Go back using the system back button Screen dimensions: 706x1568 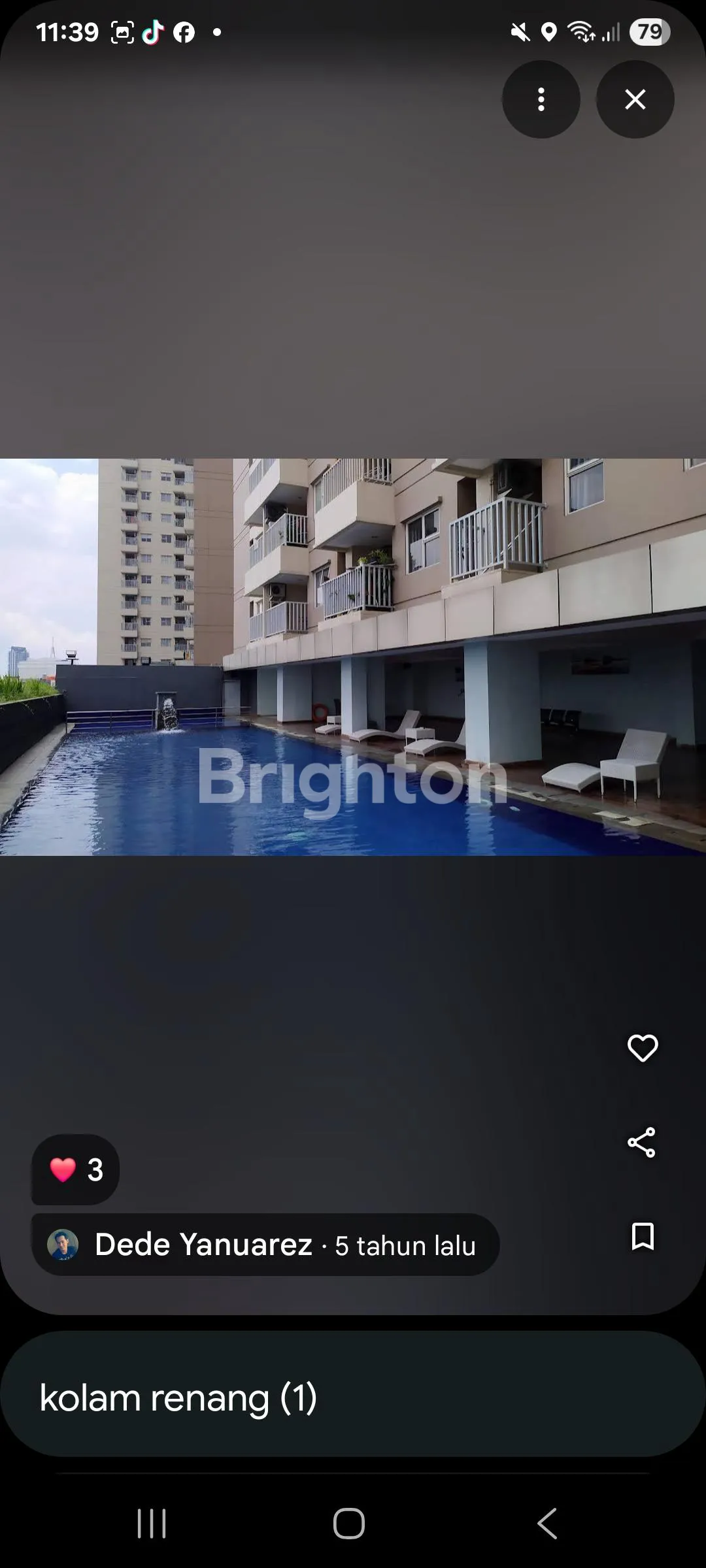(x=547, y=1524)
